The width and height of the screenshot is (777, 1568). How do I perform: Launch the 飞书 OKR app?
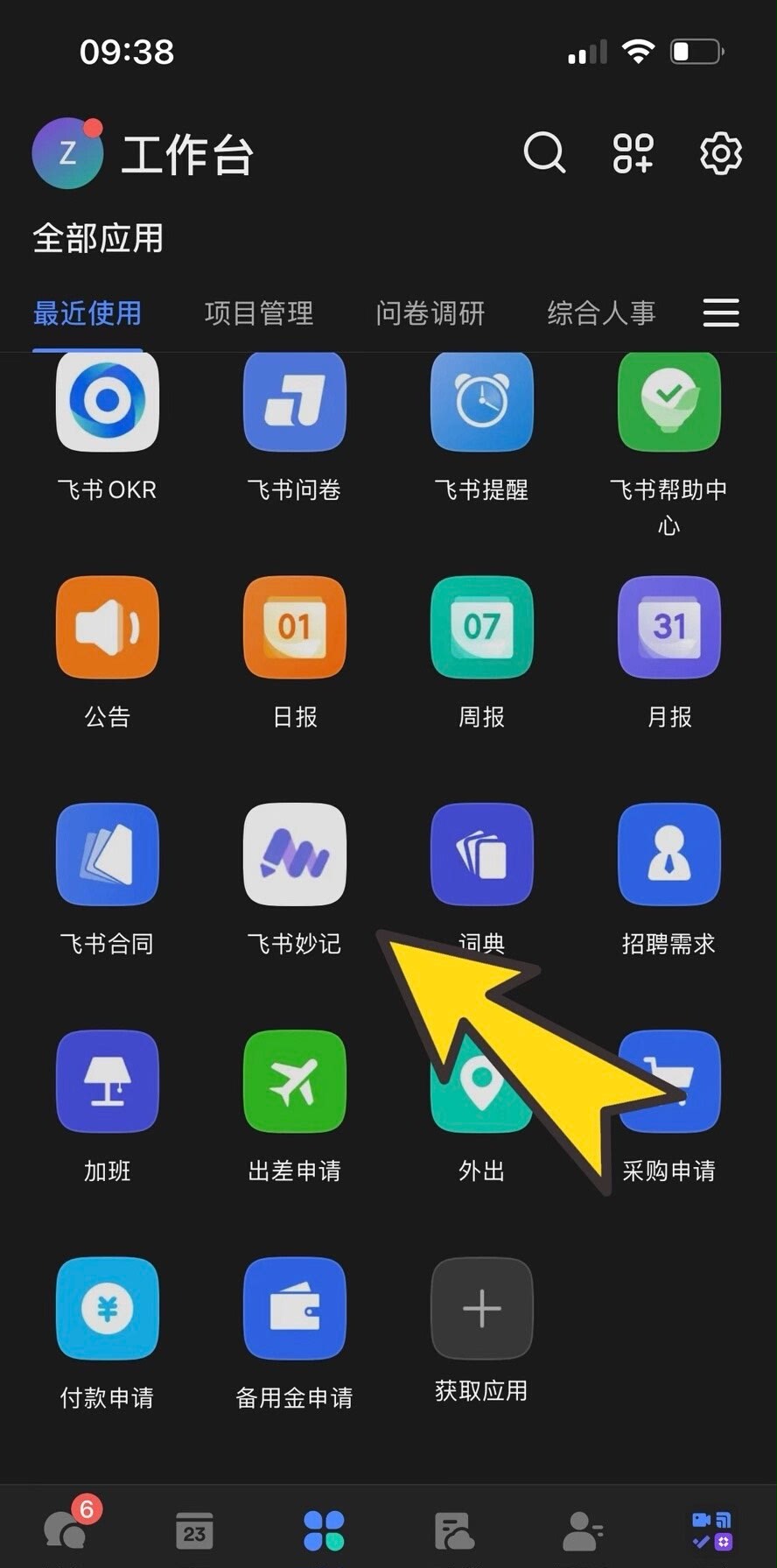[x=107, y=401]
